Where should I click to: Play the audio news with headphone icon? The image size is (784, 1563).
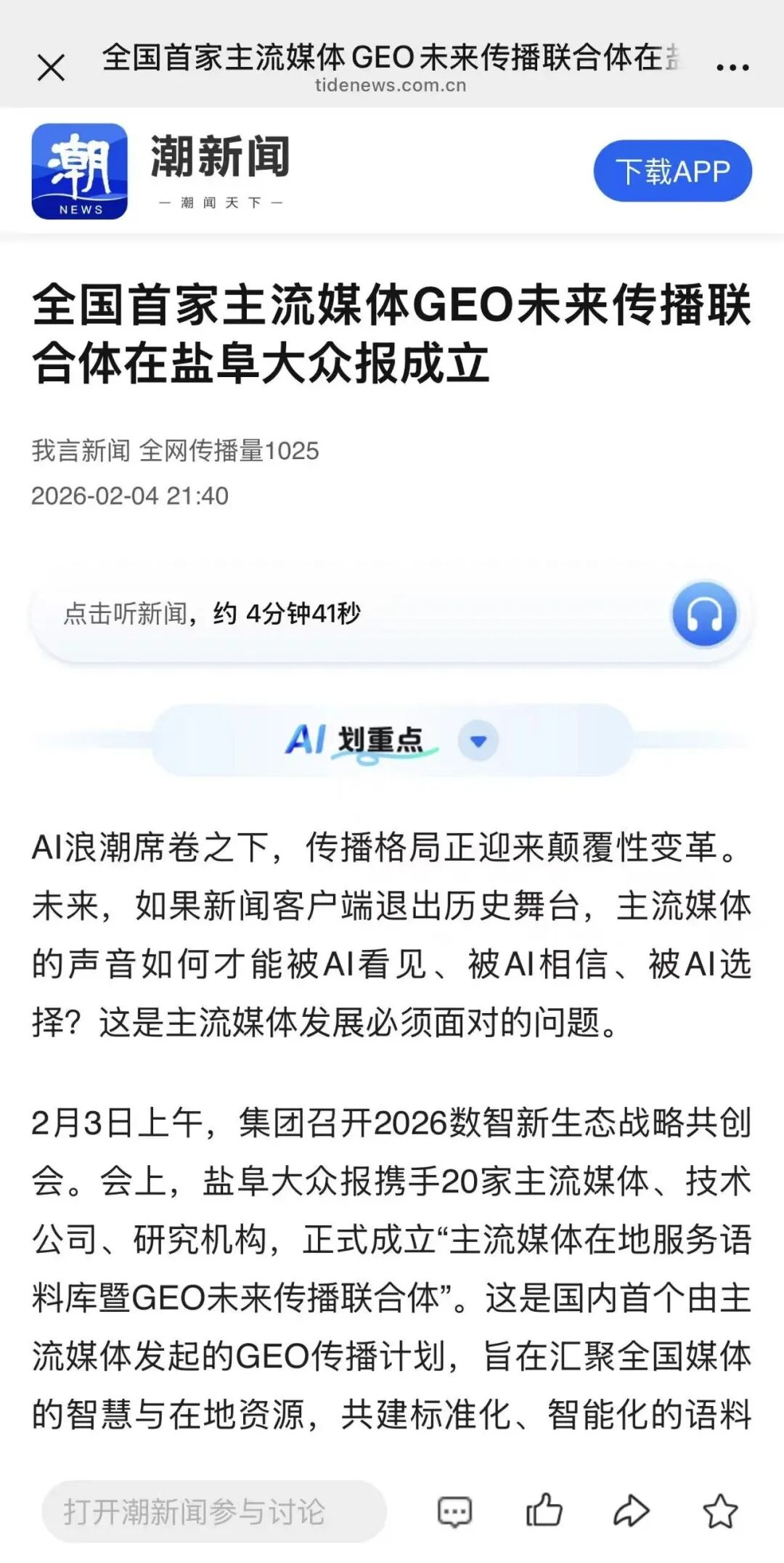click(703, 614)
